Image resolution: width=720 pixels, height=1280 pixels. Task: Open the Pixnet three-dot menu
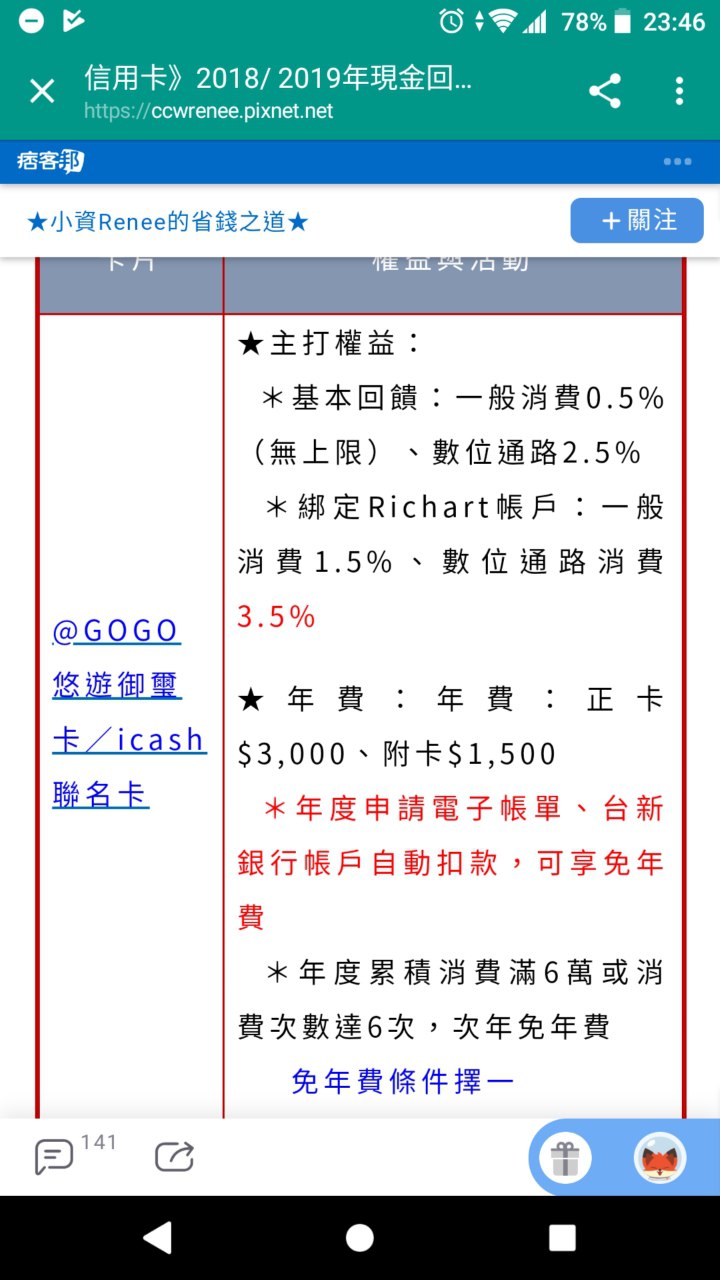click(677, 162)
